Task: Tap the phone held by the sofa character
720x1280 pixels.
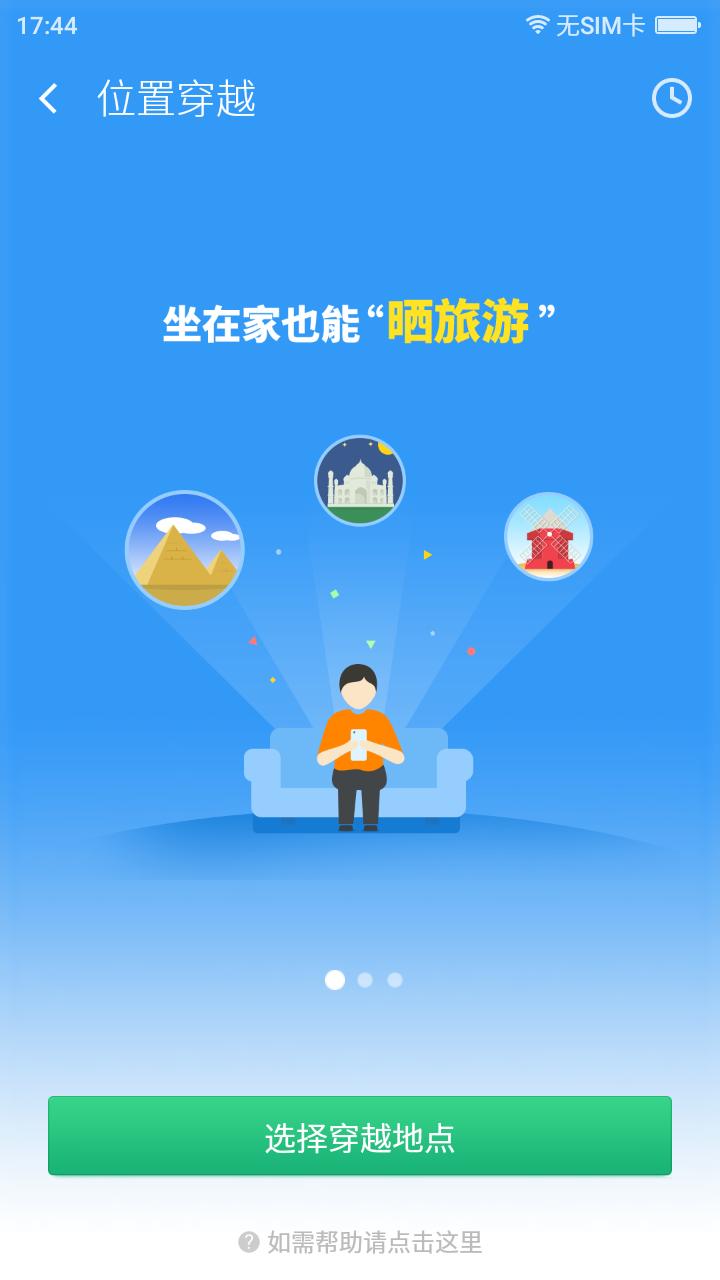Action: (360, 745)
